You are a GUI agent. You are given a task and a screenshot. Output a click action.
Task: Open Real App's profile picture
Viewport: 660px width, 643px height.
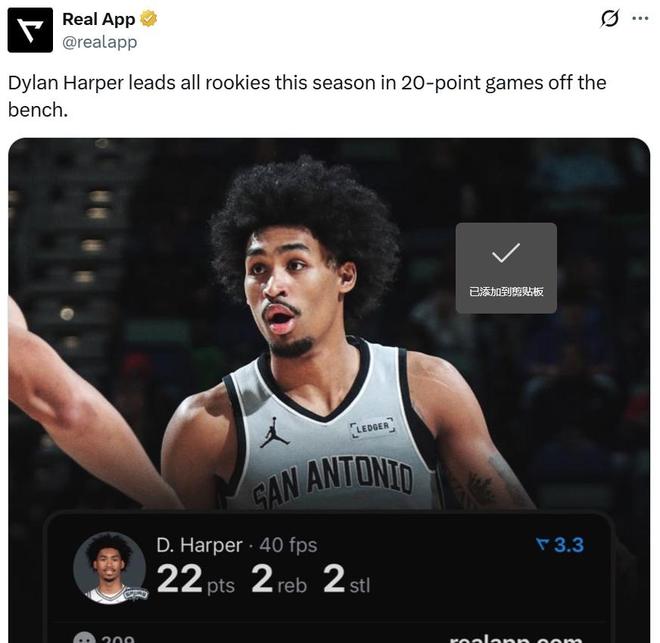coord(30,30)
